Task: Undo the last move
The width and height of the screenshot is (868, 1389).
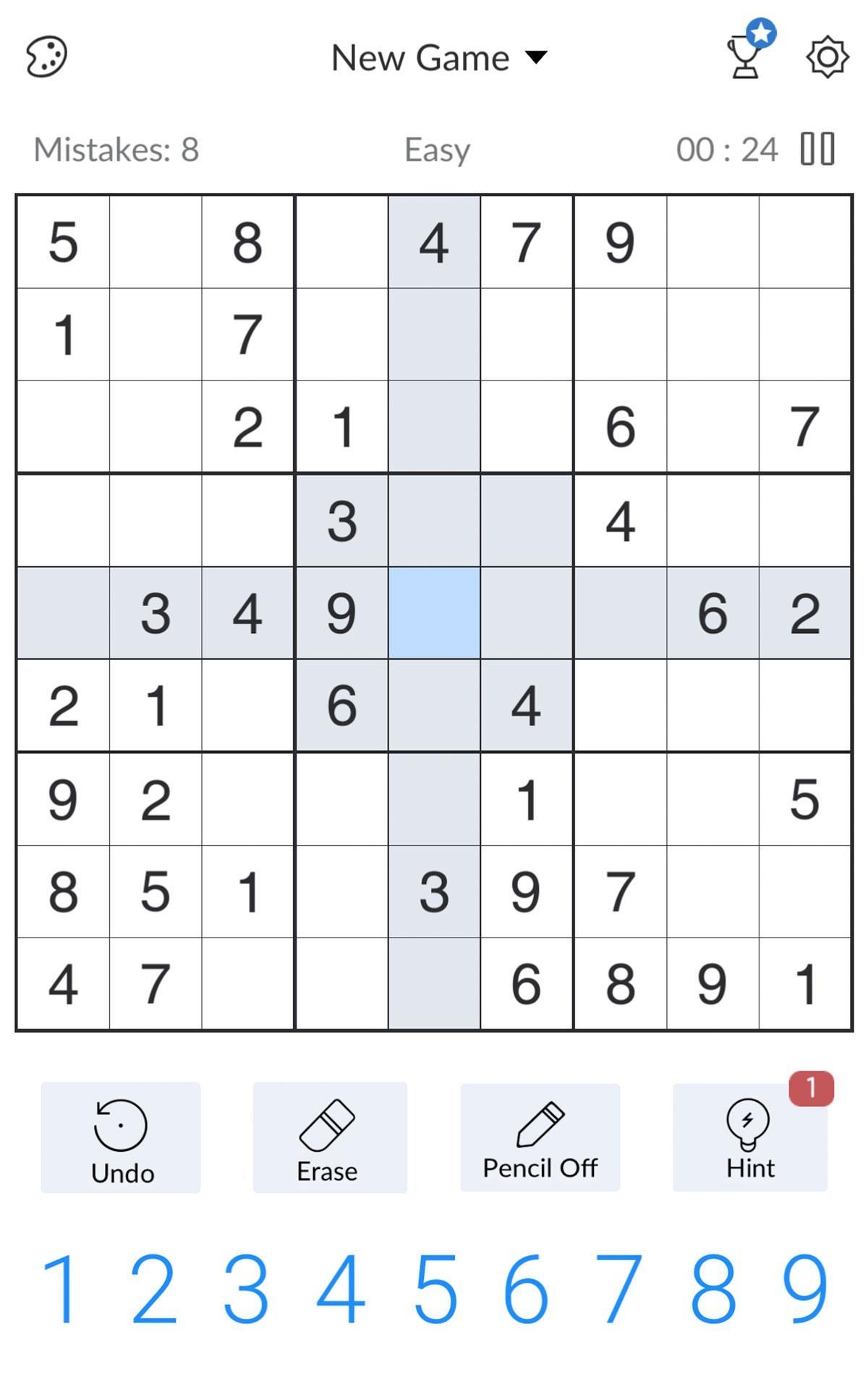Action: [x=121, y=1137]
